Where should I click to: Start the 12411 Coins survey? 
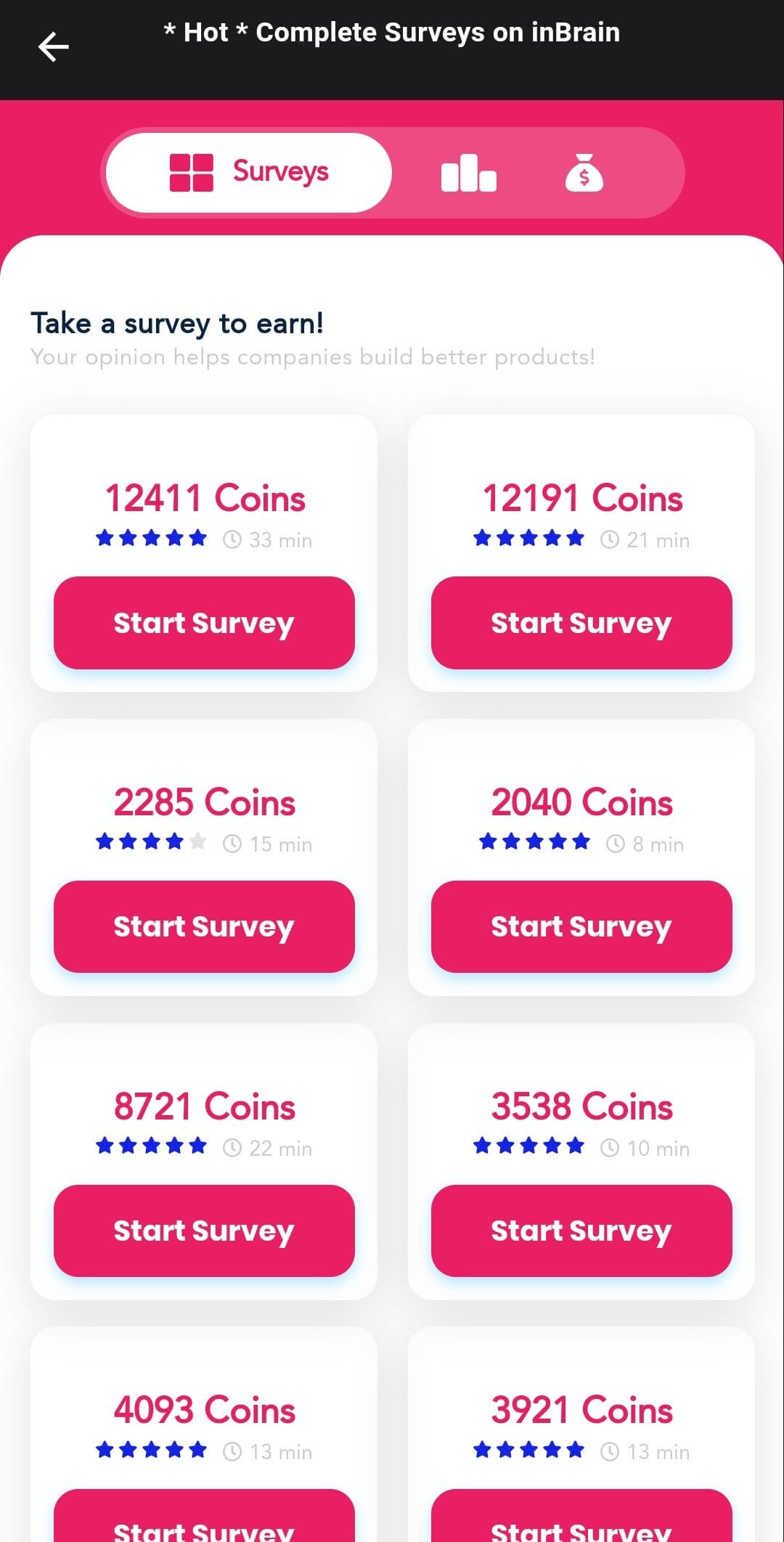pos(204,623)
